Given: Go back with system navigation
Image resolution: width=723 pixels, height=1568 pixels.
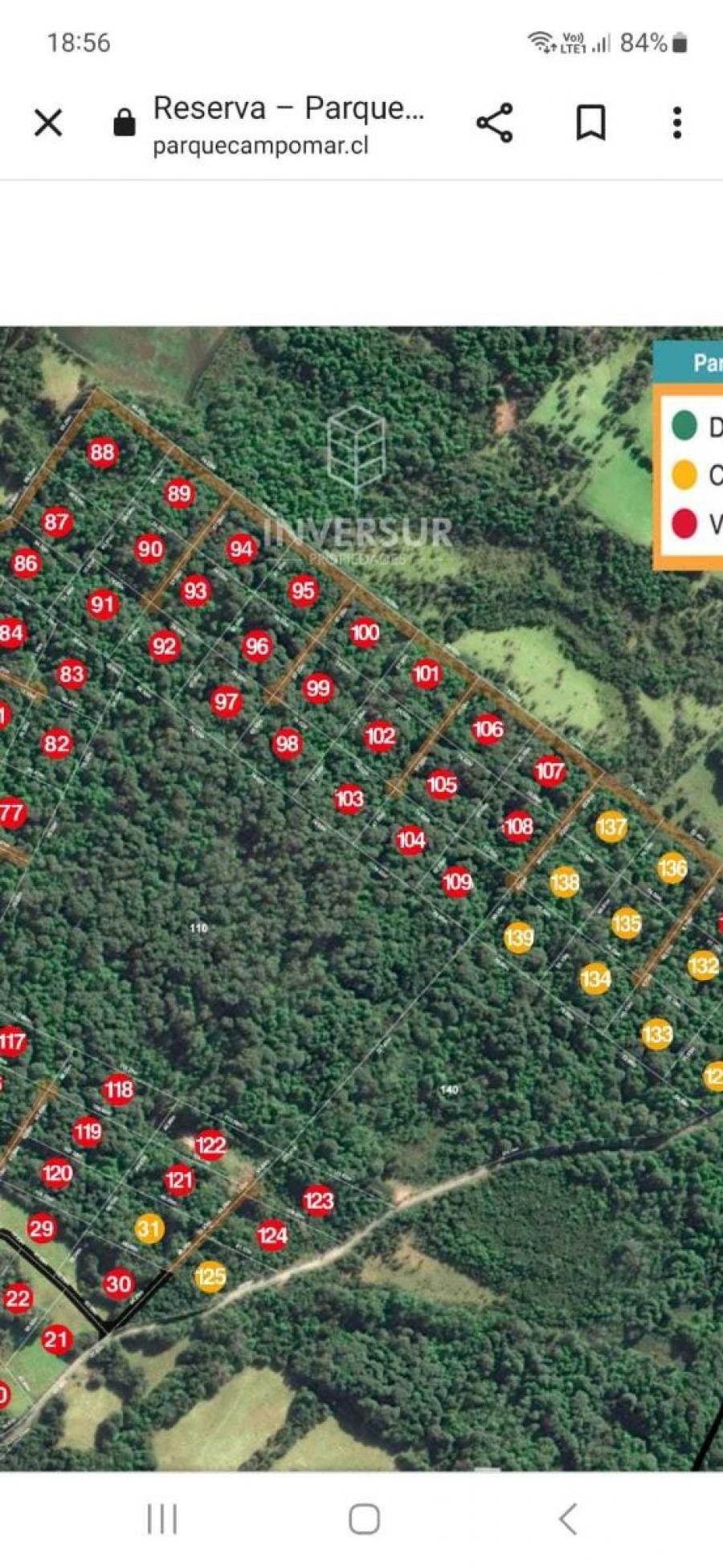Looking at the screenshot, I should coord(567,1519).
